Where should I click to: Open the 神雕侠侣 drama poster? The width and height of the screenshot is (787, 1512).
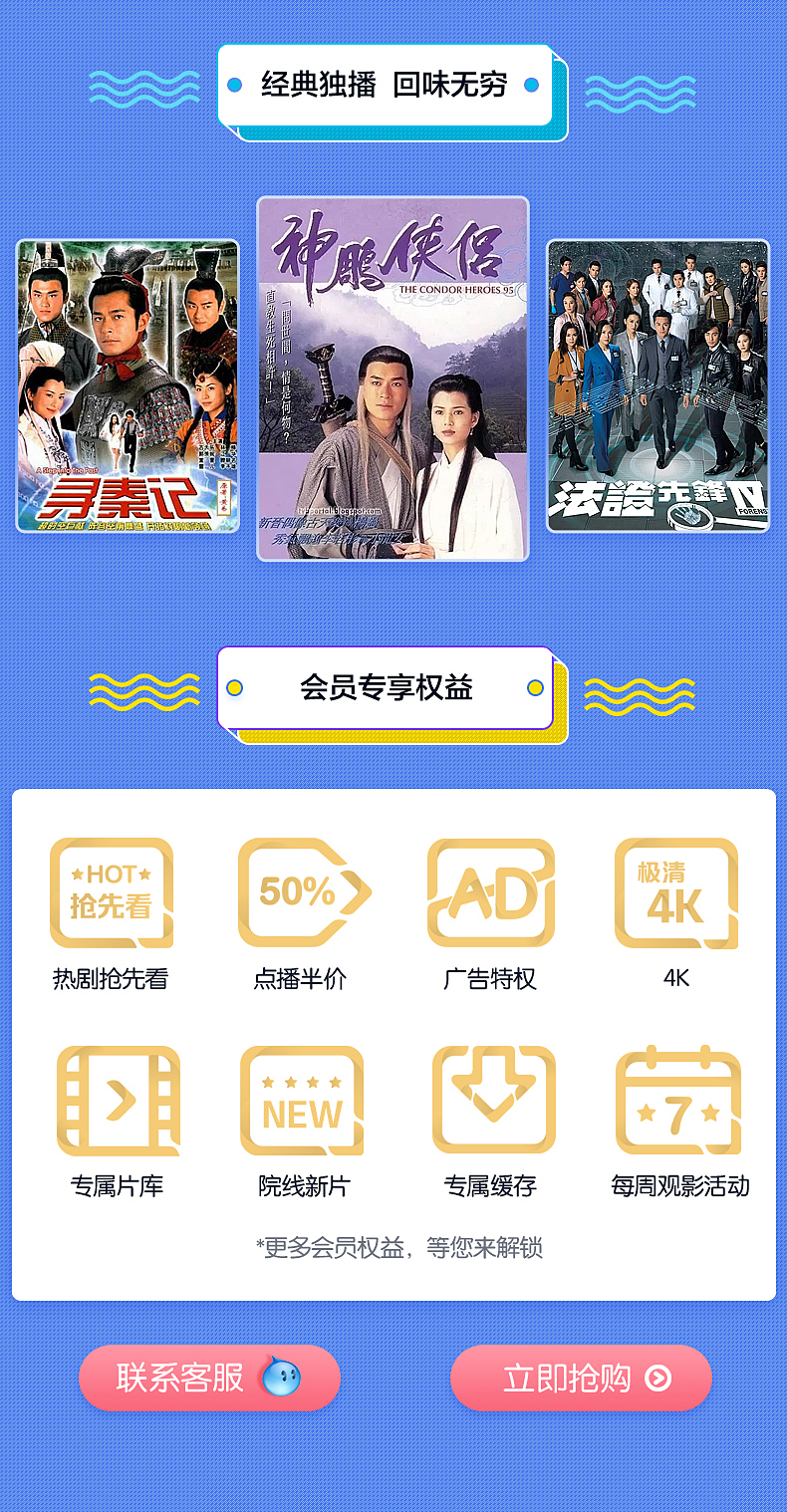[393, 378]
